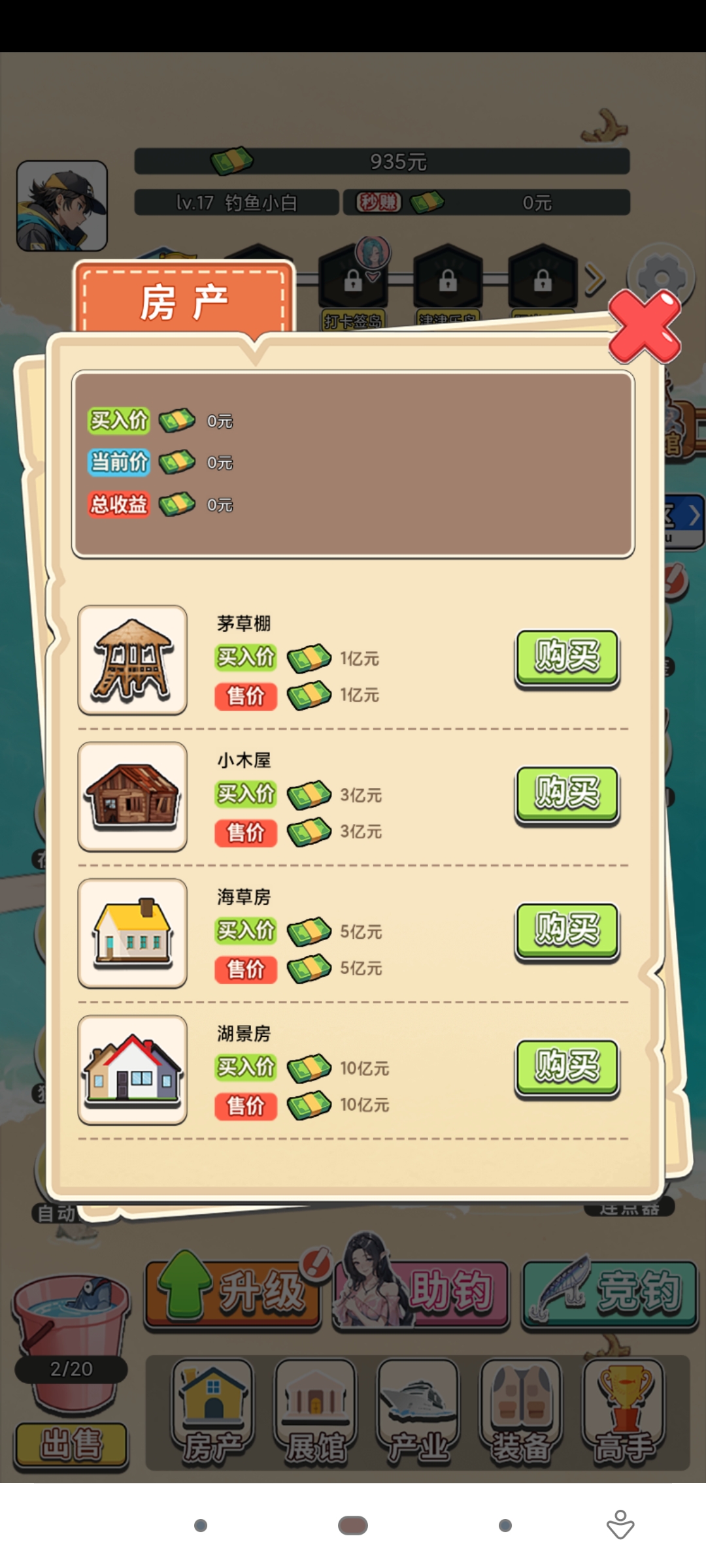Close the 房产 property dialog
The image size is (706, 1568).
644,327
